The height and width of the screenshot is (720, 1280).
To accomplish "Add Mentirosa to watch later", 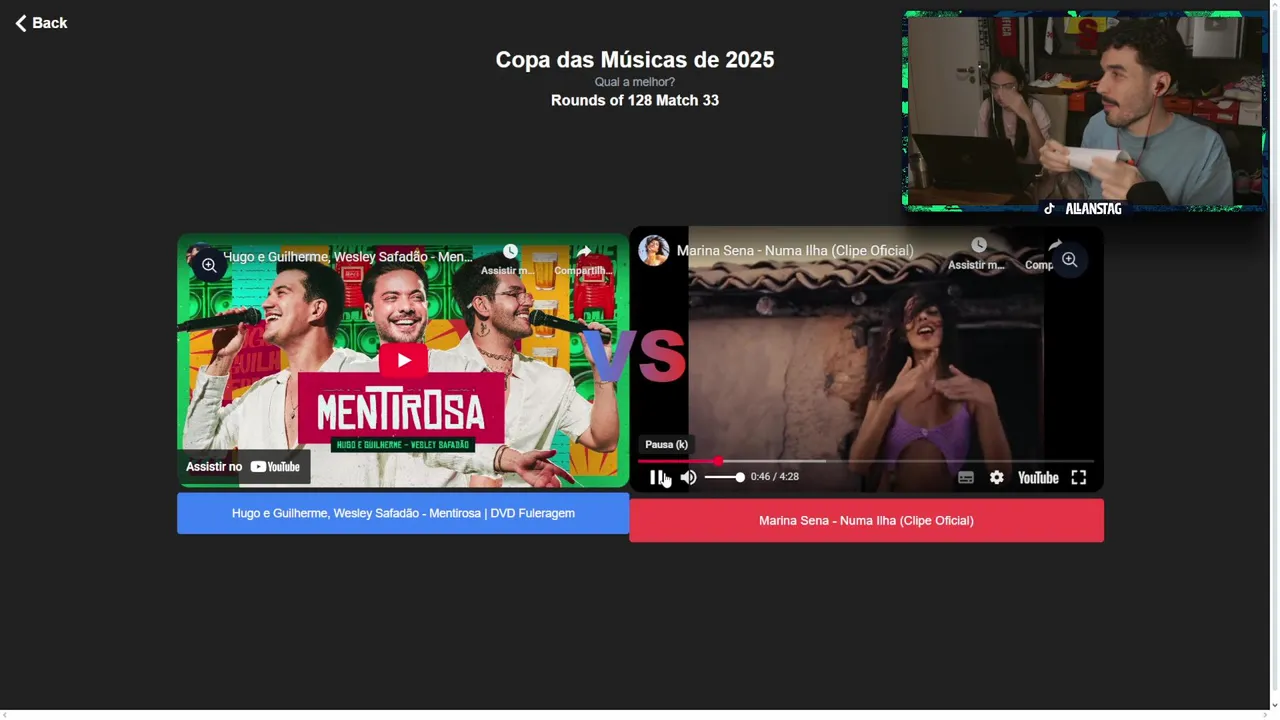I will [x=510, y=258].
